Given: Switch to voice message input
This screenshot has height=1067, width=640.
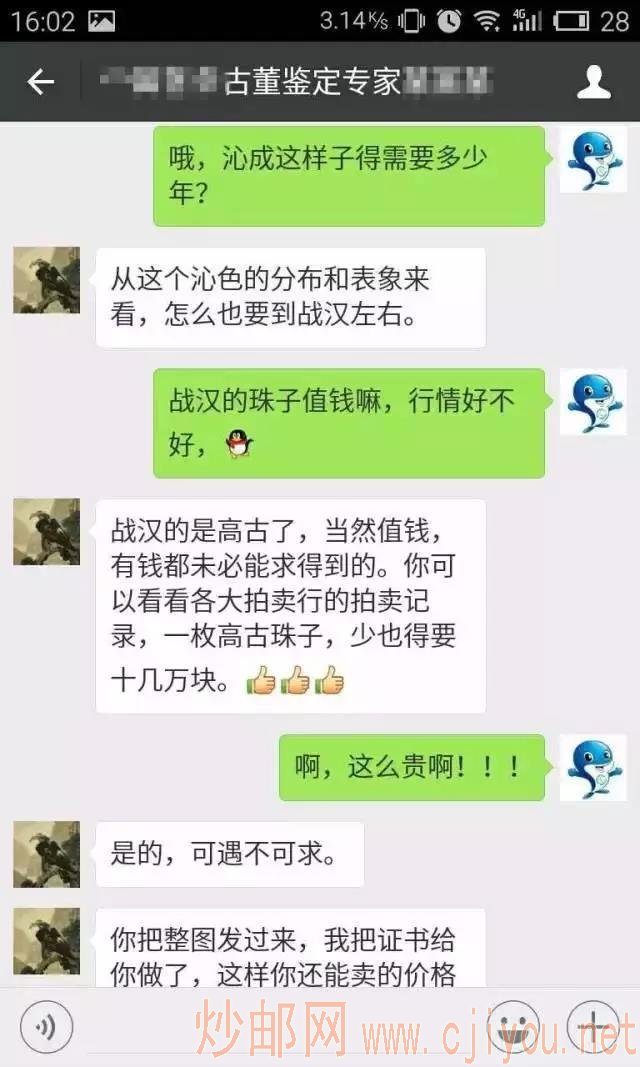Looking at the screenshot, I should (x=47, y=1027).
